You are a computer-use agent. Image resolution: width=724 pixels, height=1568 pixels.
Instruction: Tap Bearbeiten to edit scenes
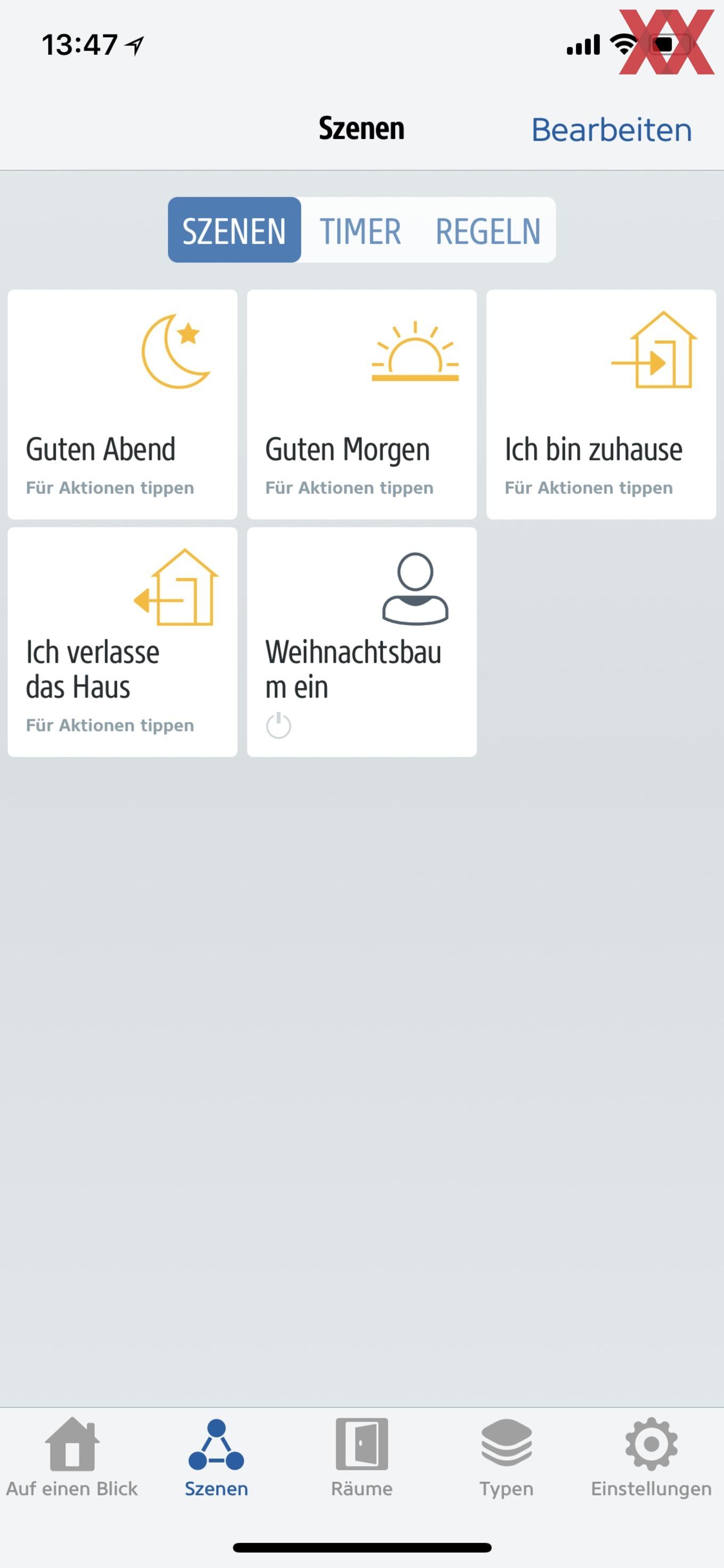pyautogui.click(x=612, y=130)
